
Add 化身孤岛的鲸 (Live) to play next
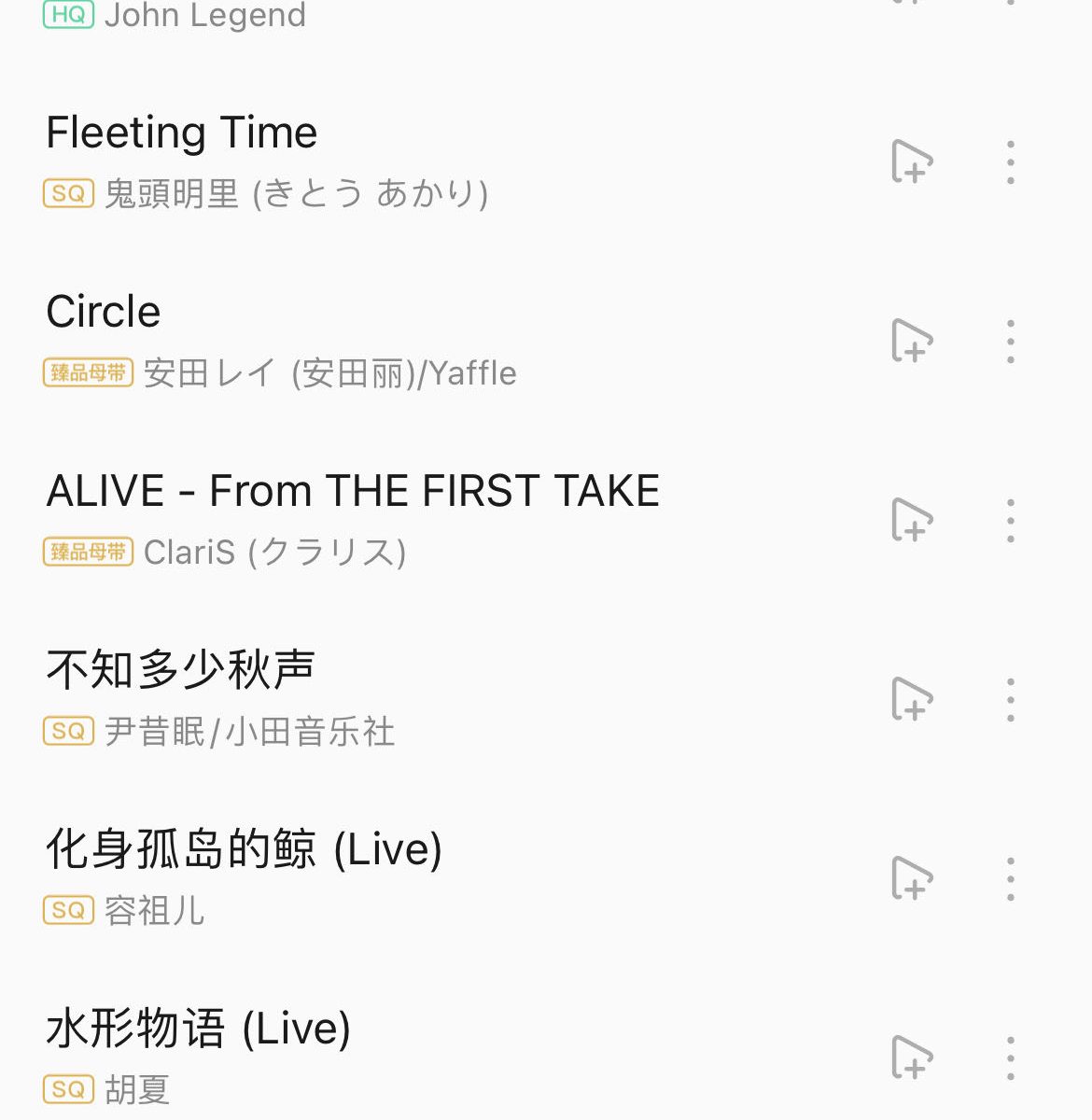pos(911,879)
